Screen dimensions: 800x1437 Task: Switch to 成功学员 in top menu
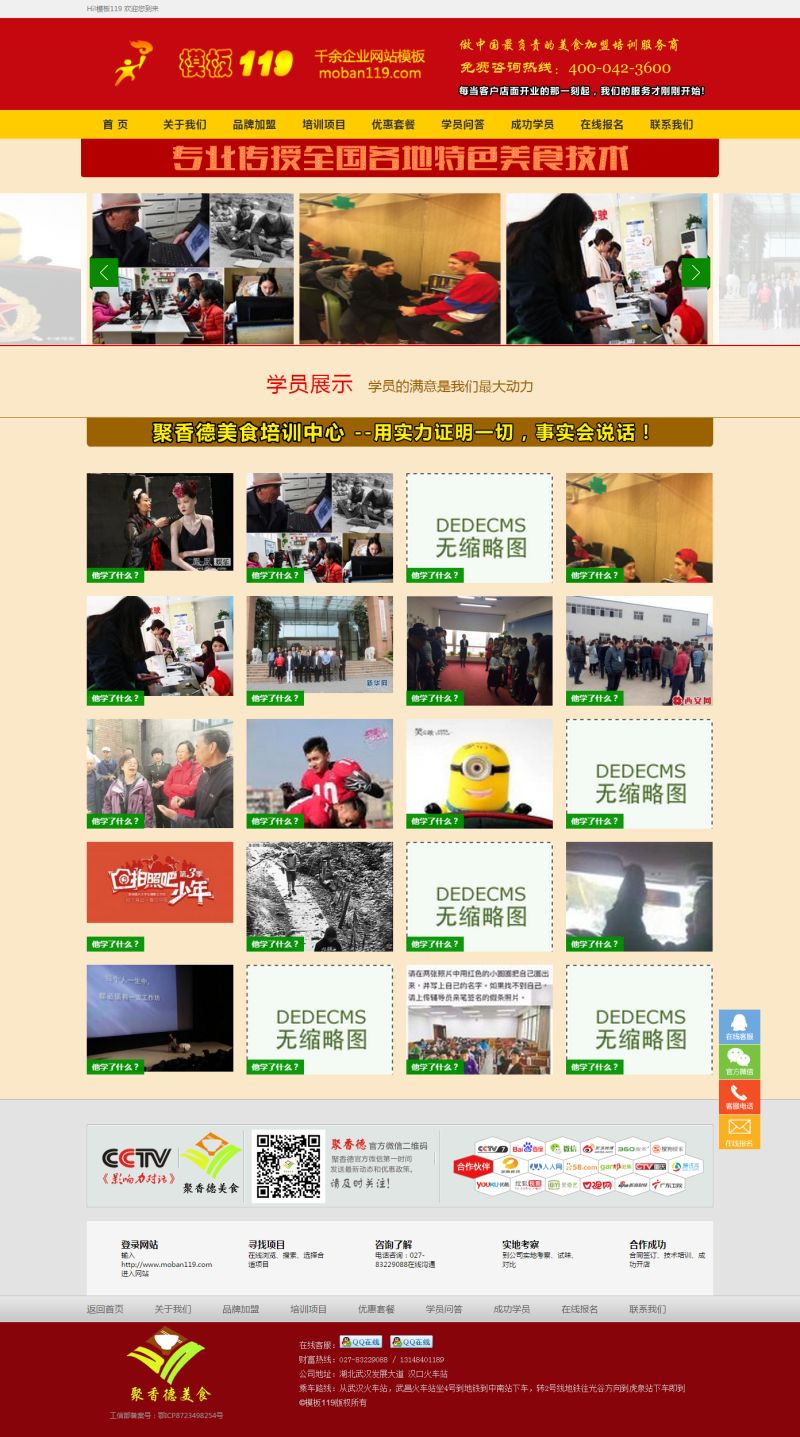tap(532, 125)
